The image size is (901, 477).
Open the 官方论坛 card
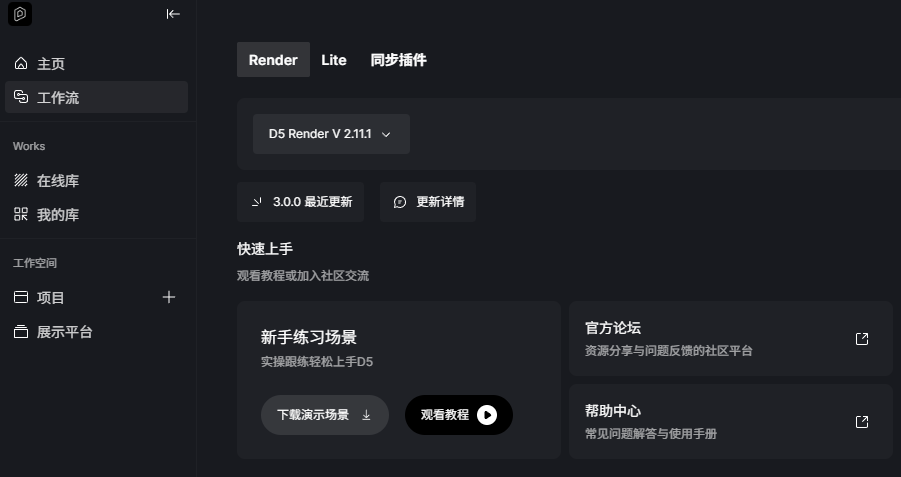click(730, 339)
